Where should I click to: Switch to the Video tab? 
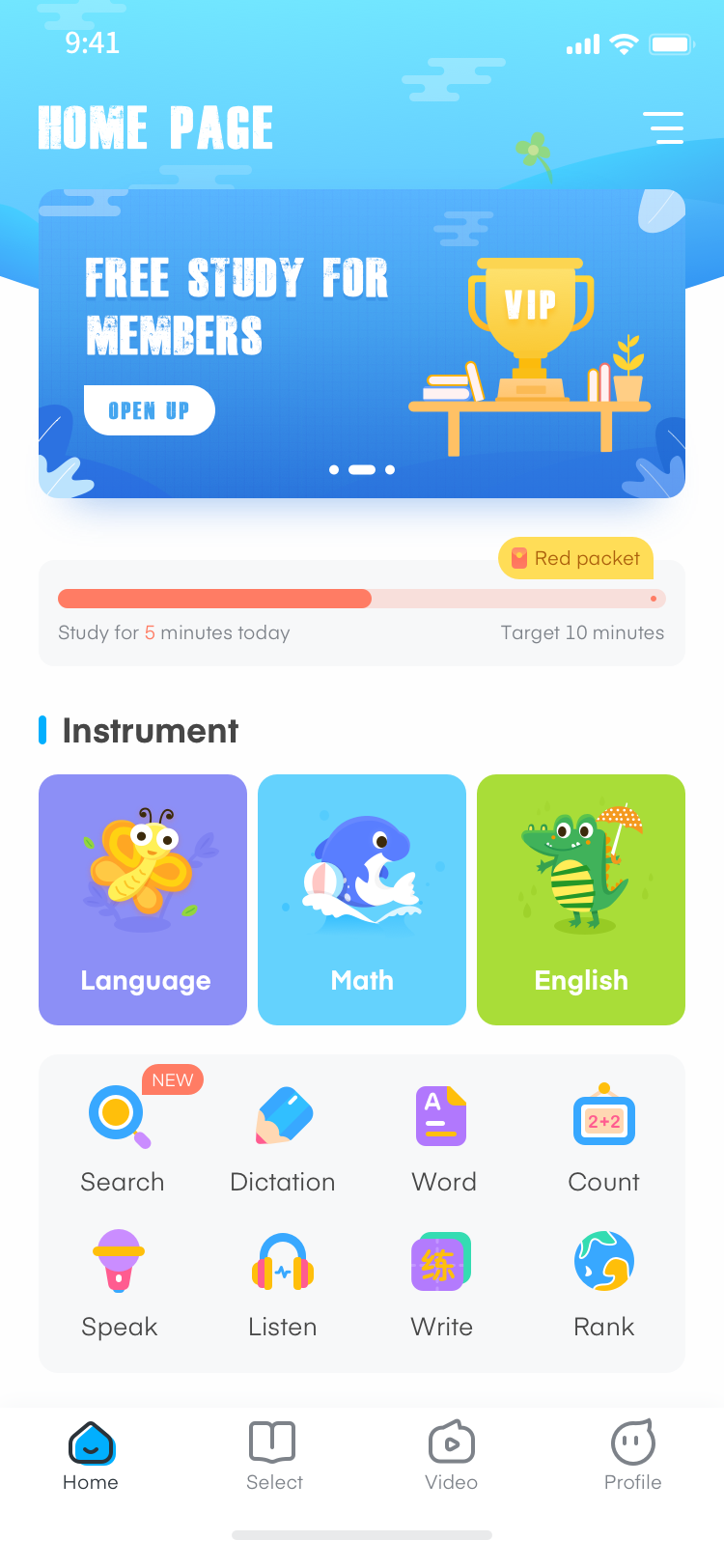[x=452, y=1456]
